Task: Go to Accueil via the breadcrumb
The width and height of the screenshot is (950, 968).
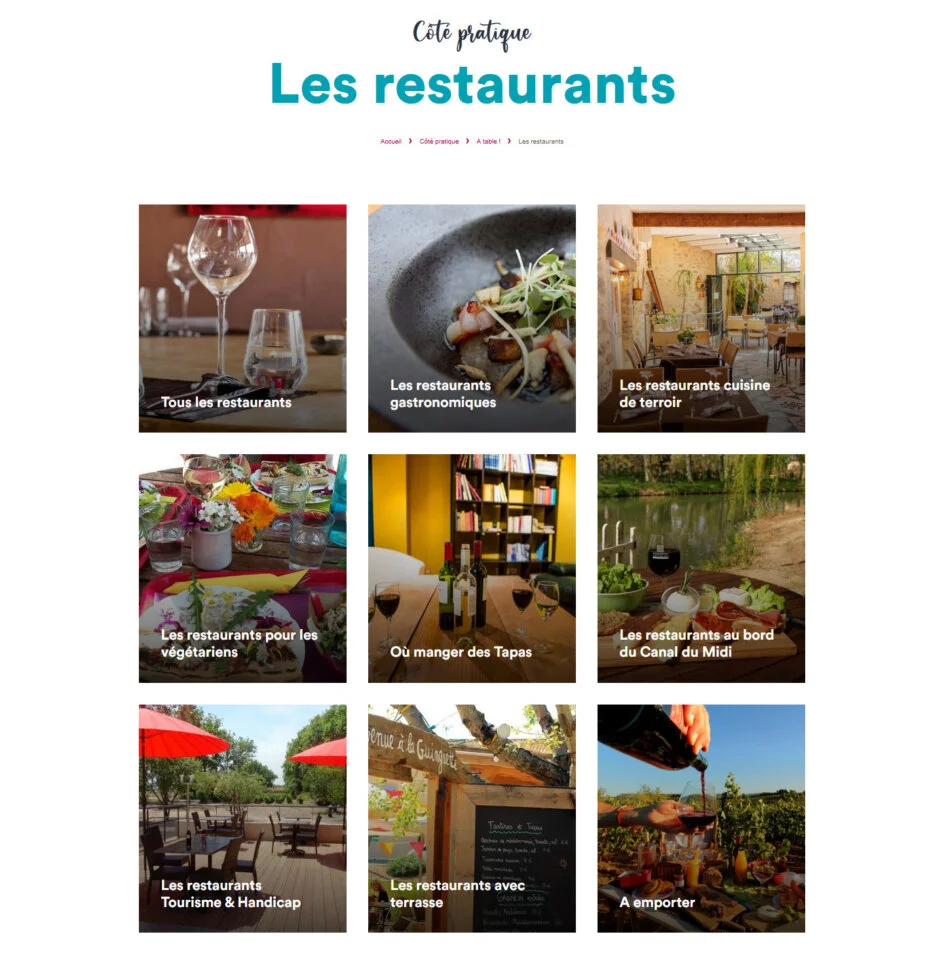Action: (391, 142)
